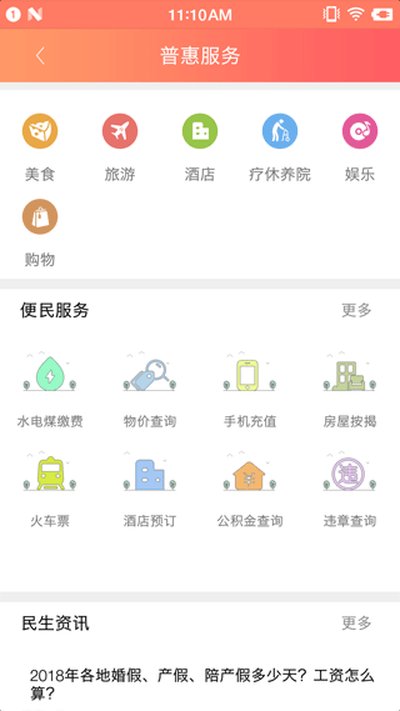Open the 美食 food category
Image resolution: width=400 pixels, height=711 pixels.
coord(40,147)
